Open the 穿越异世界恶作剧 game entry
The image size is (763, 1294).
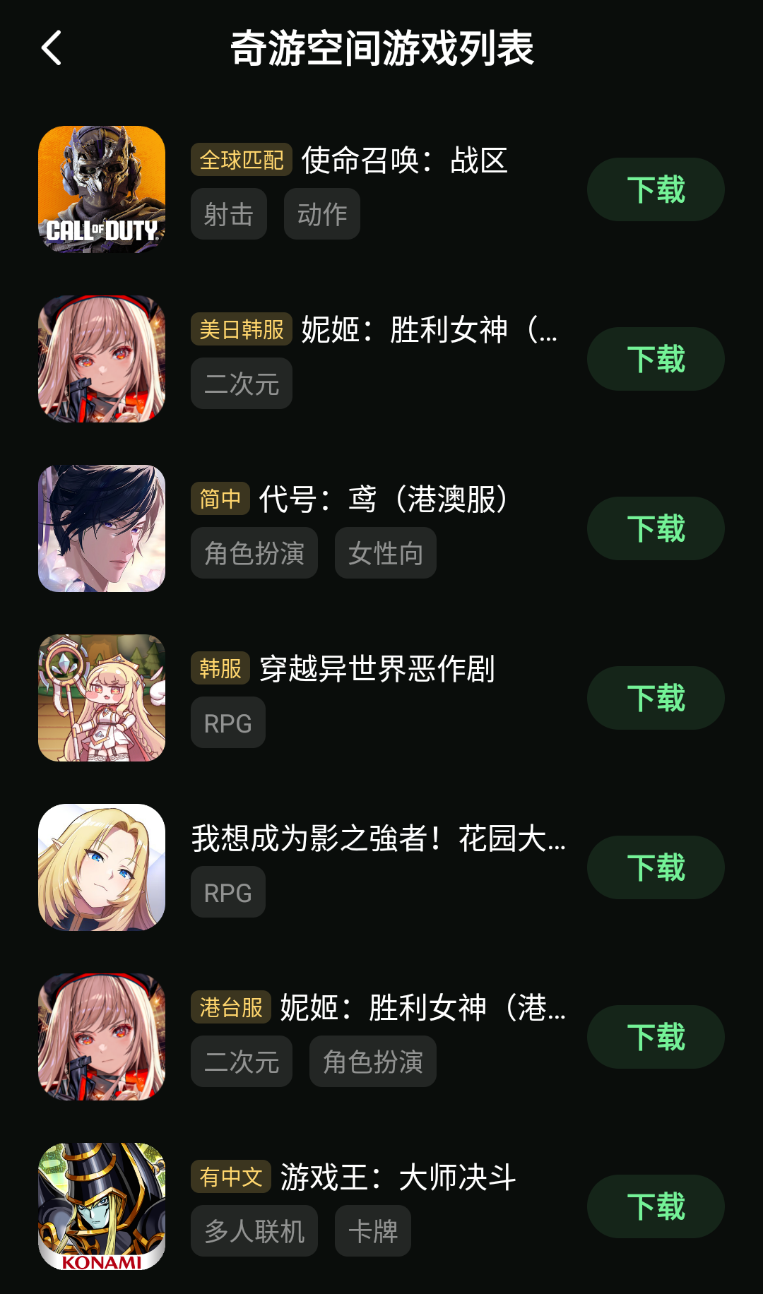click(x=376, y=669)
